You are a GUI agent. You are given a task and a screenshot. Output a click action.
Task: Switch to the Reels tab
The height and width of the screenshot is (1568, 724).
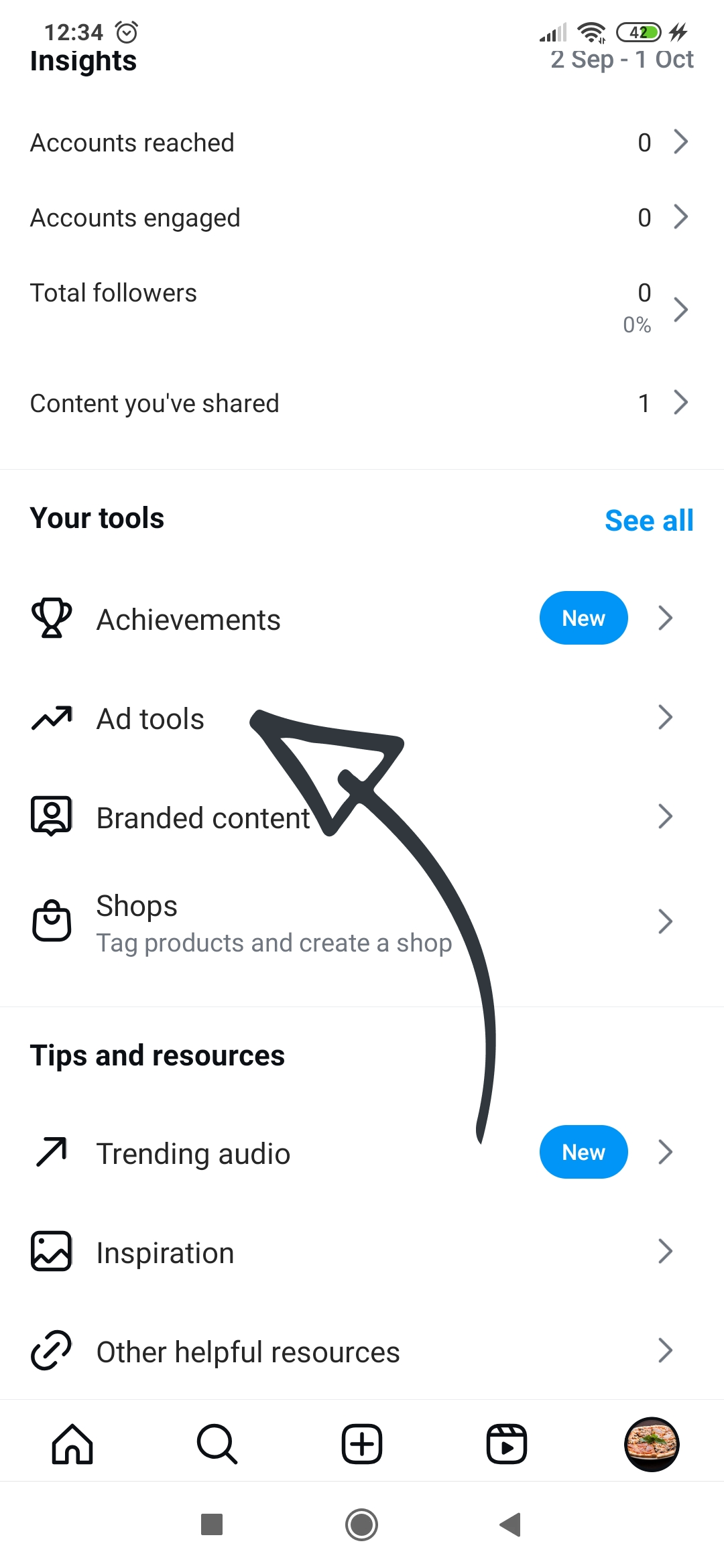pyautogui.click(x=507, y=1444)
